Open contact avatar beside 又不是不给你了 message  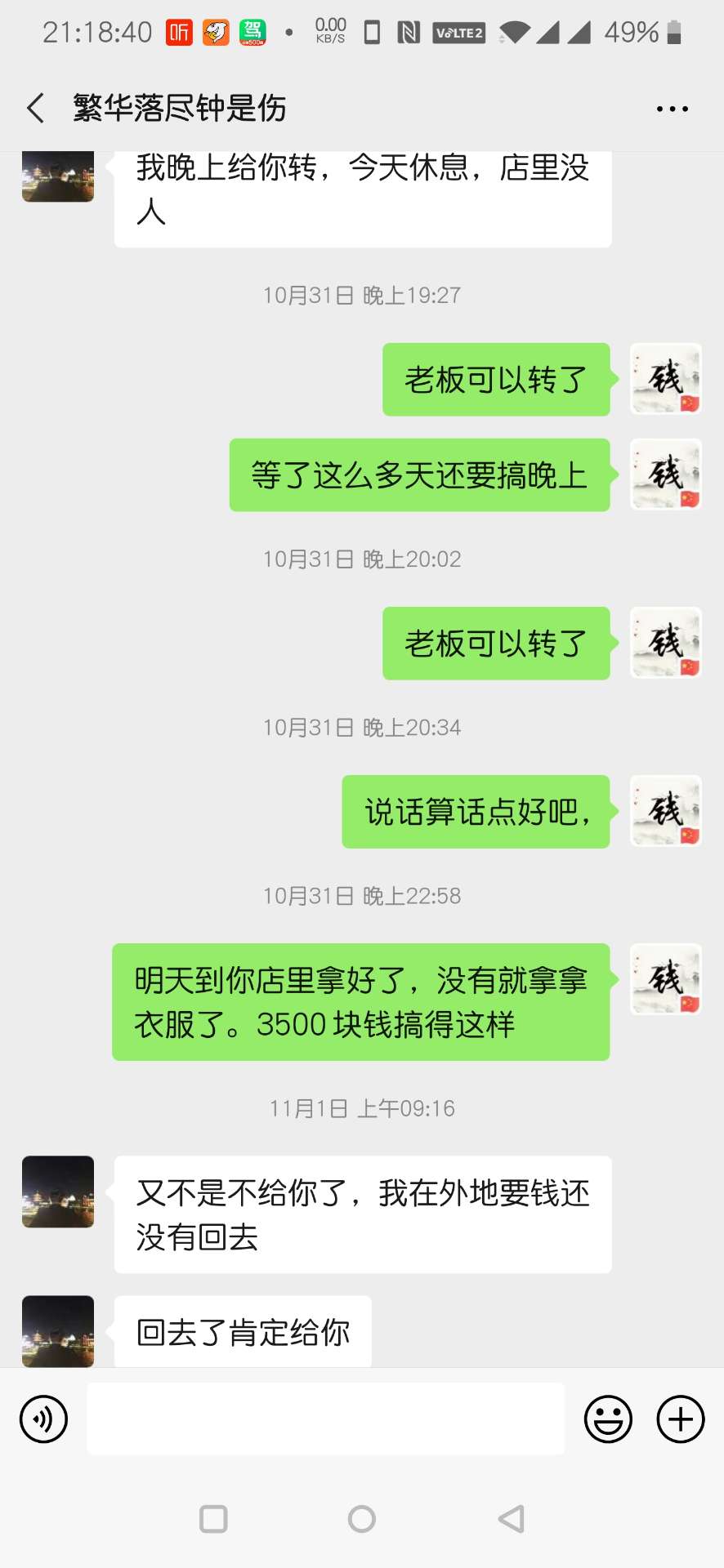(x=58, y=1192)
